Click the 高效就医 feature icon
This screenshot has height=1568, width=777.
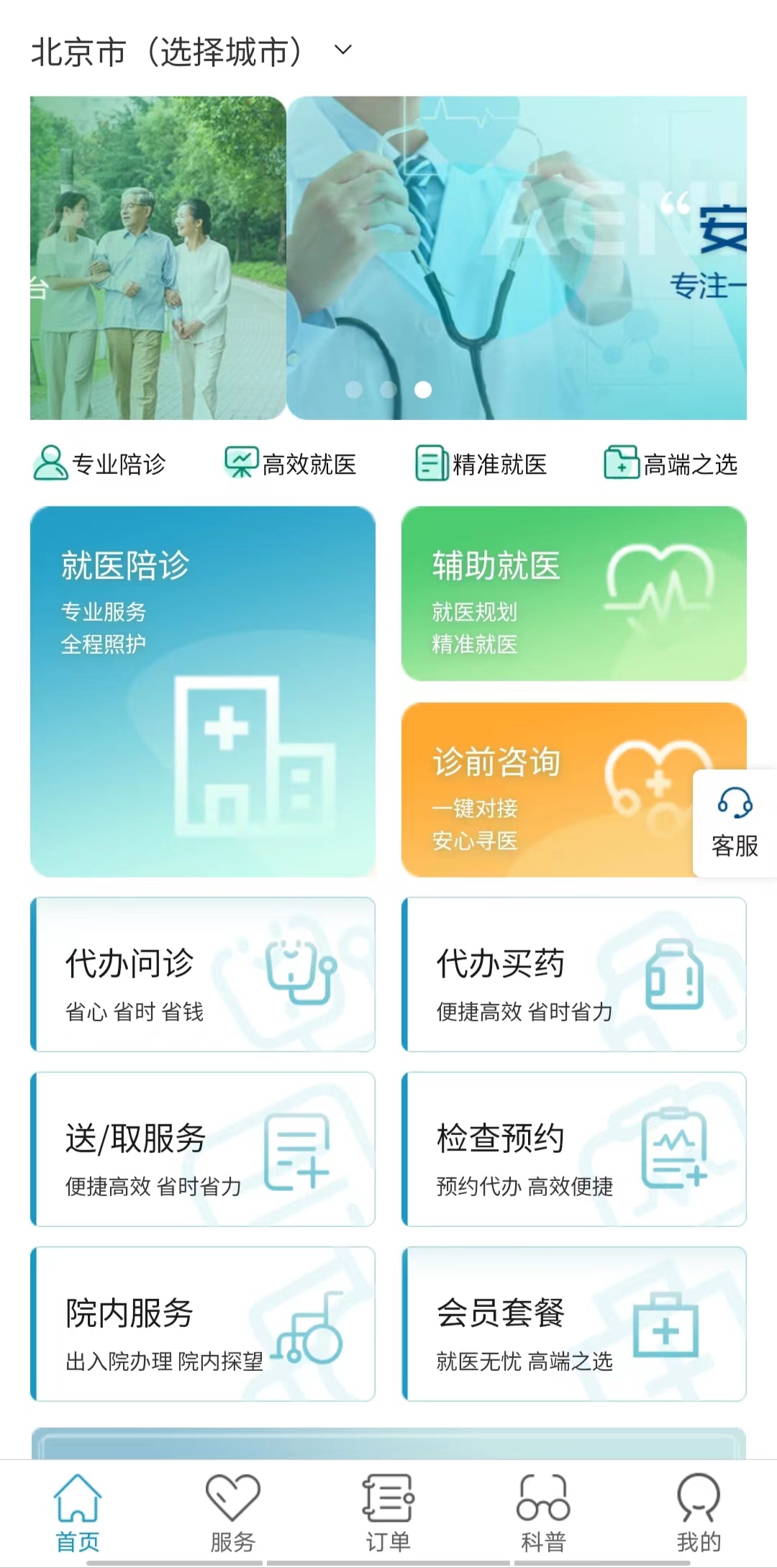(240, 461)
